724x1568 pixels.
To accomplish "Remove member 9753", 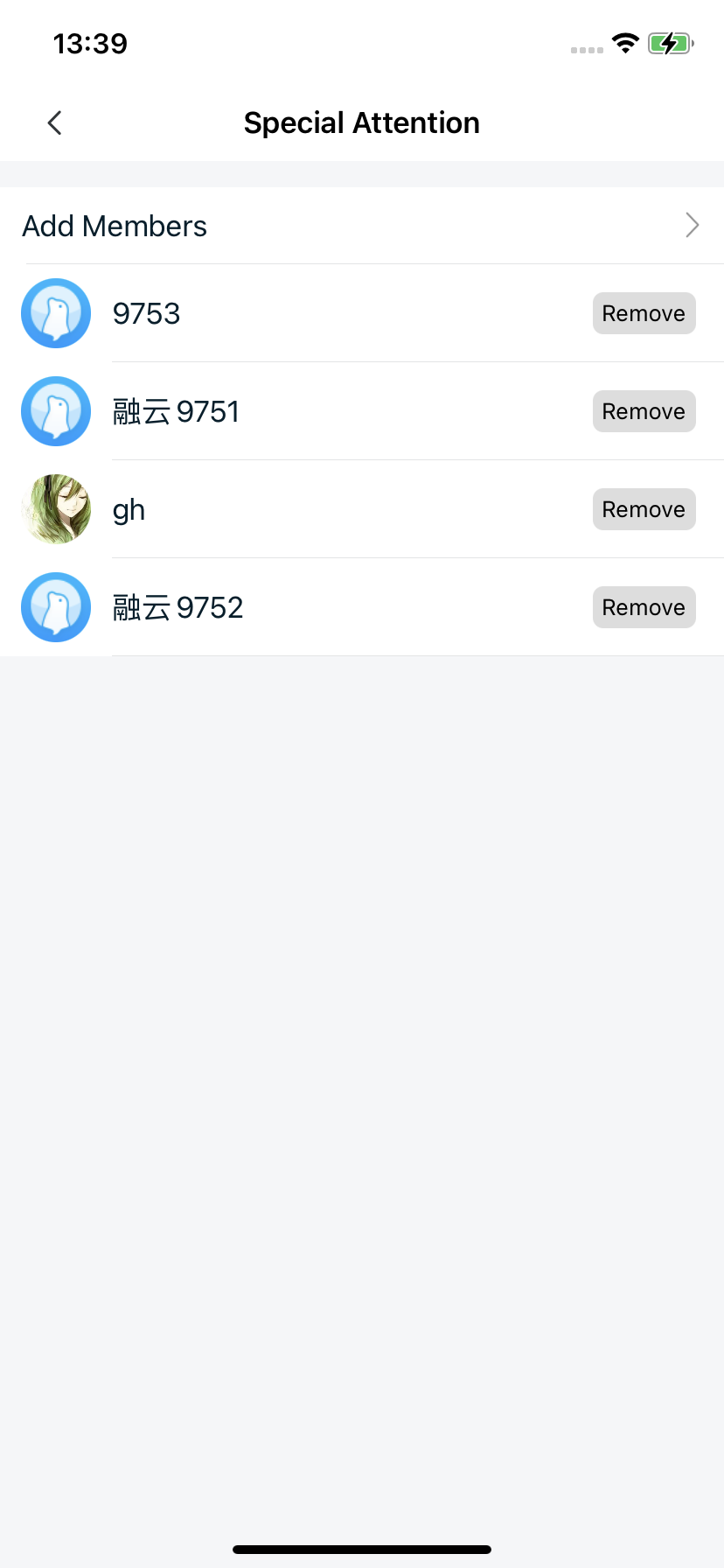I will click(644, 313).
